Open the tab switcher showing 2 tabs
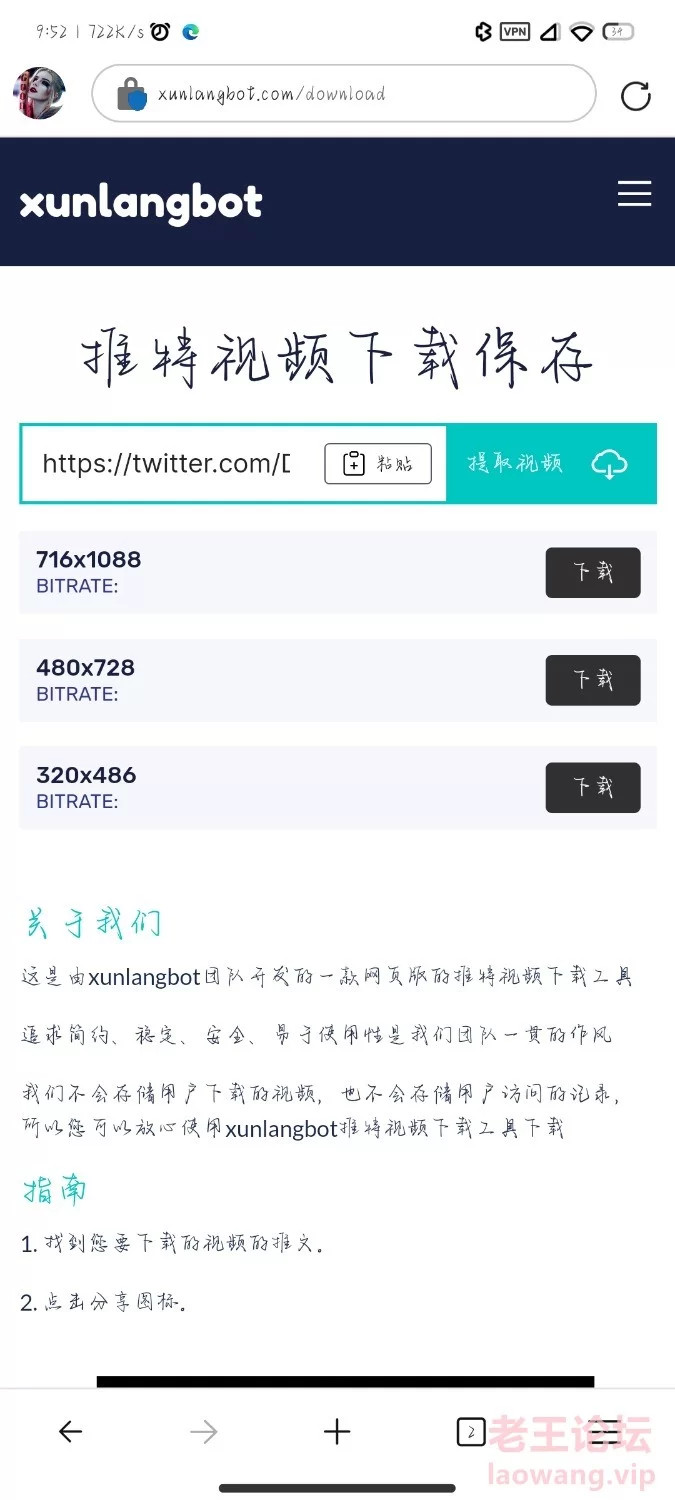 [x=470, y=1432]
